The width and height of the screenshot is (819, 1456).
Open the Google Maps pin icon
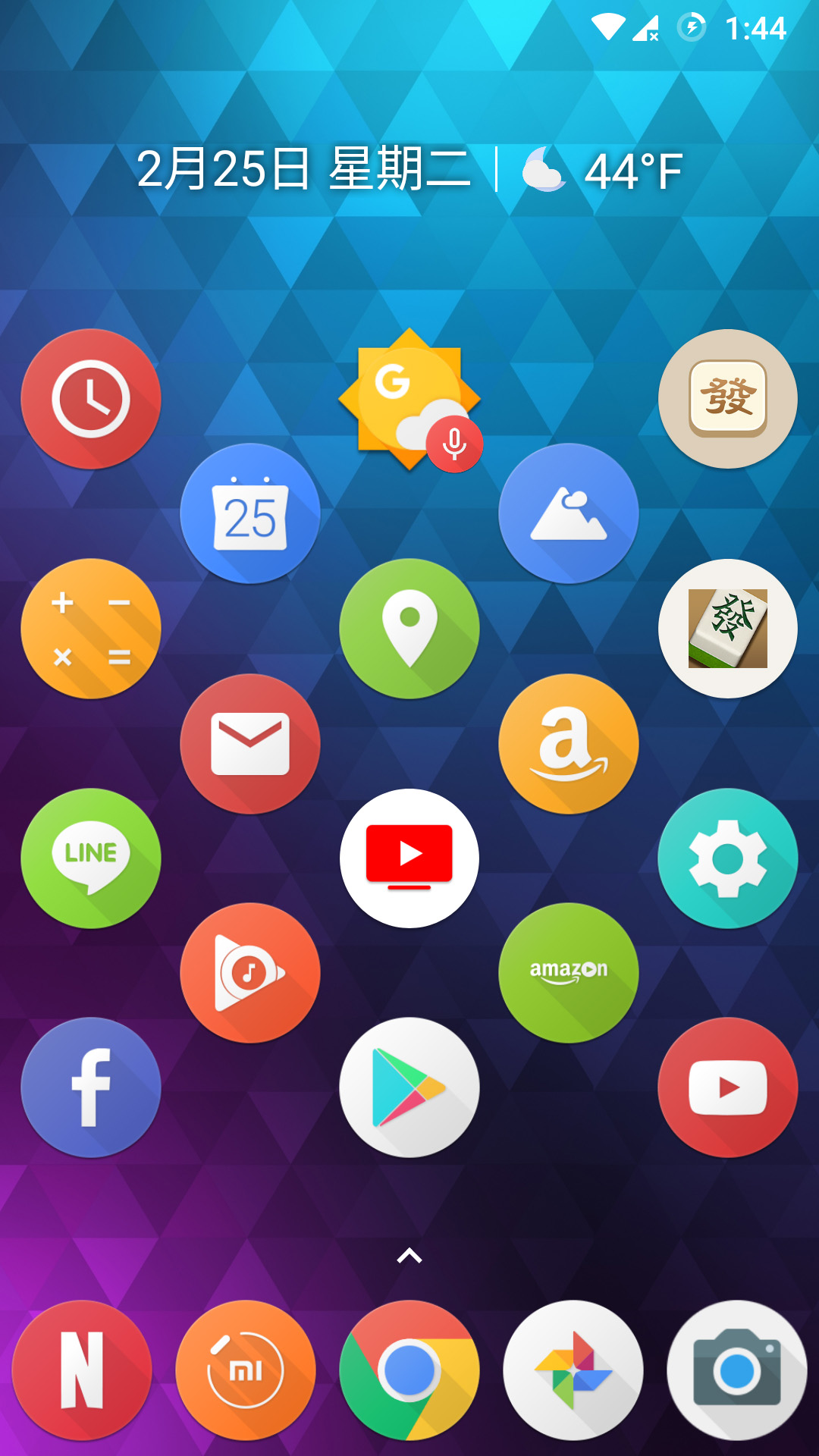409,629
